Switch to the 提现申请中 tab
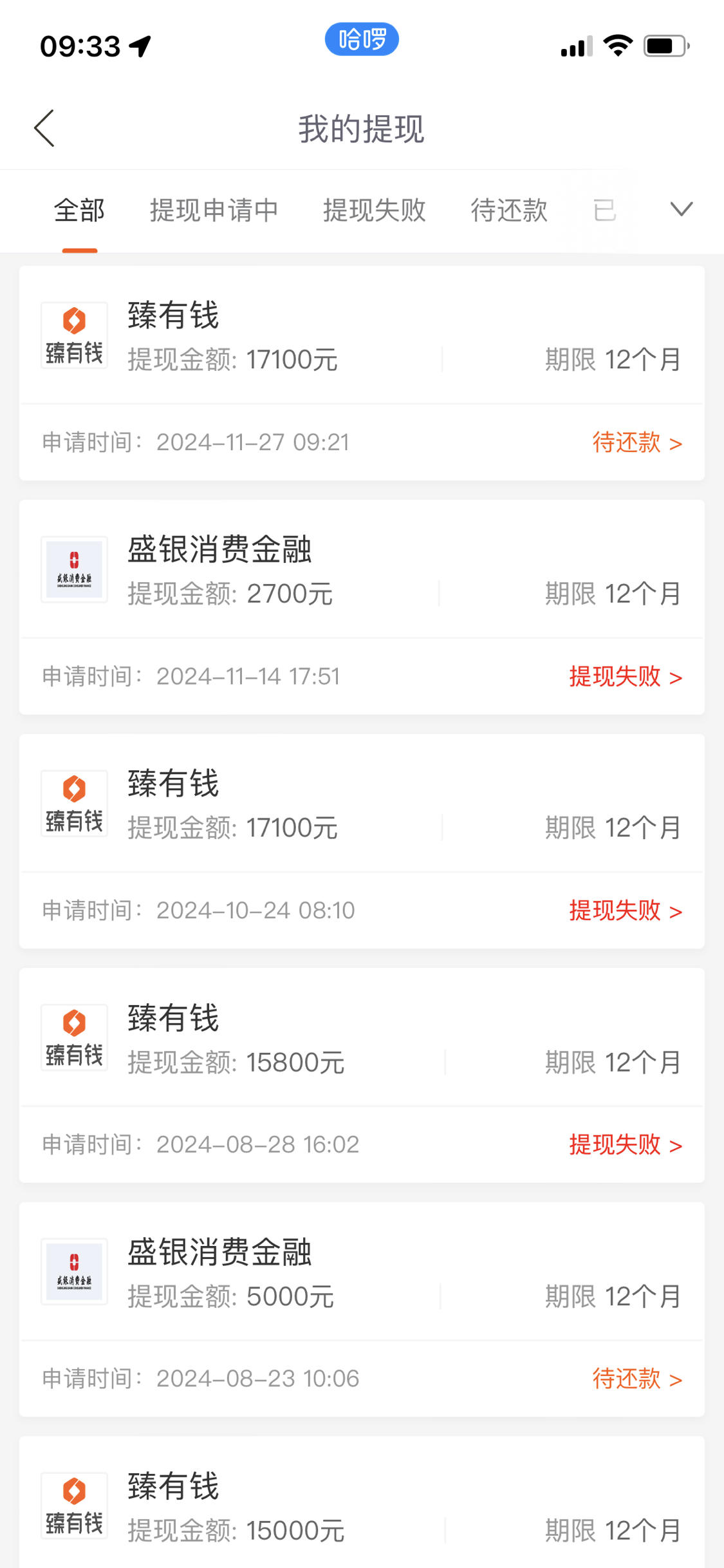The image size is (724, 1568). [214, 211]
